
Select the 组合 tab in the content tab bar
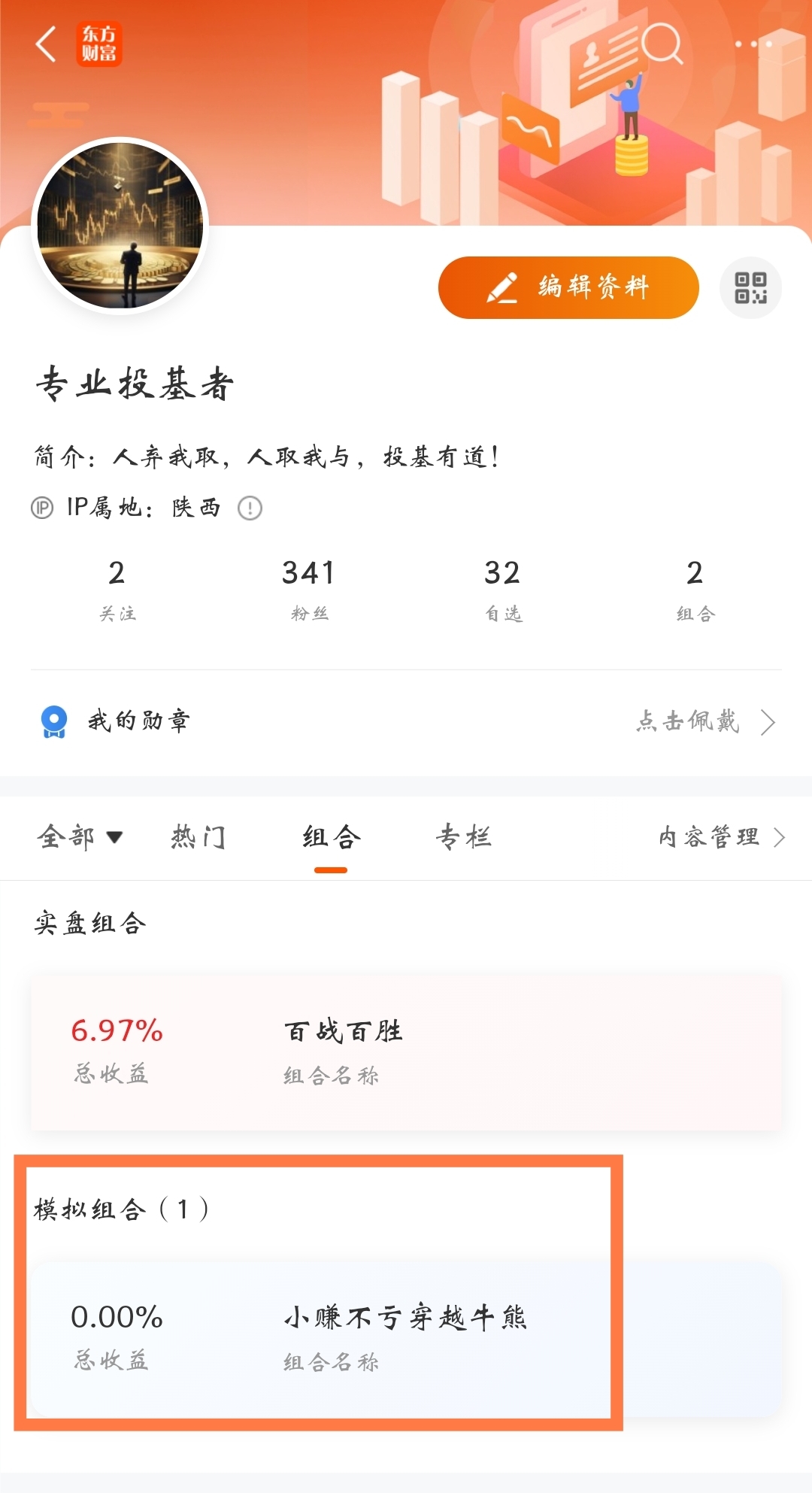331,837
